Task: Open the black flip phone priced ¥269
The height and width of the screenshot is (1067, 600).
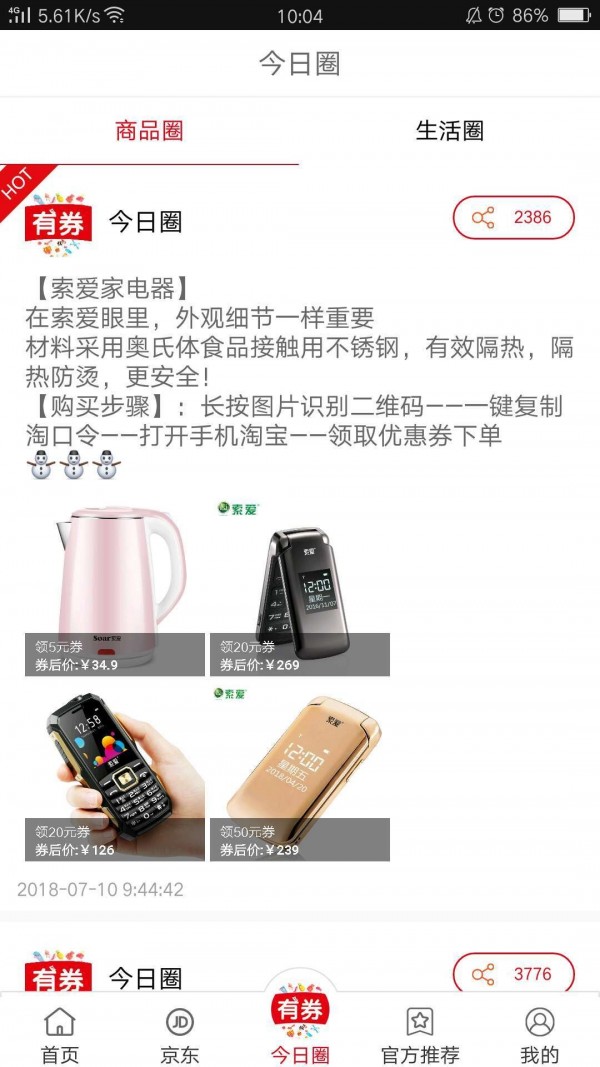Action: tap(300, 587)
